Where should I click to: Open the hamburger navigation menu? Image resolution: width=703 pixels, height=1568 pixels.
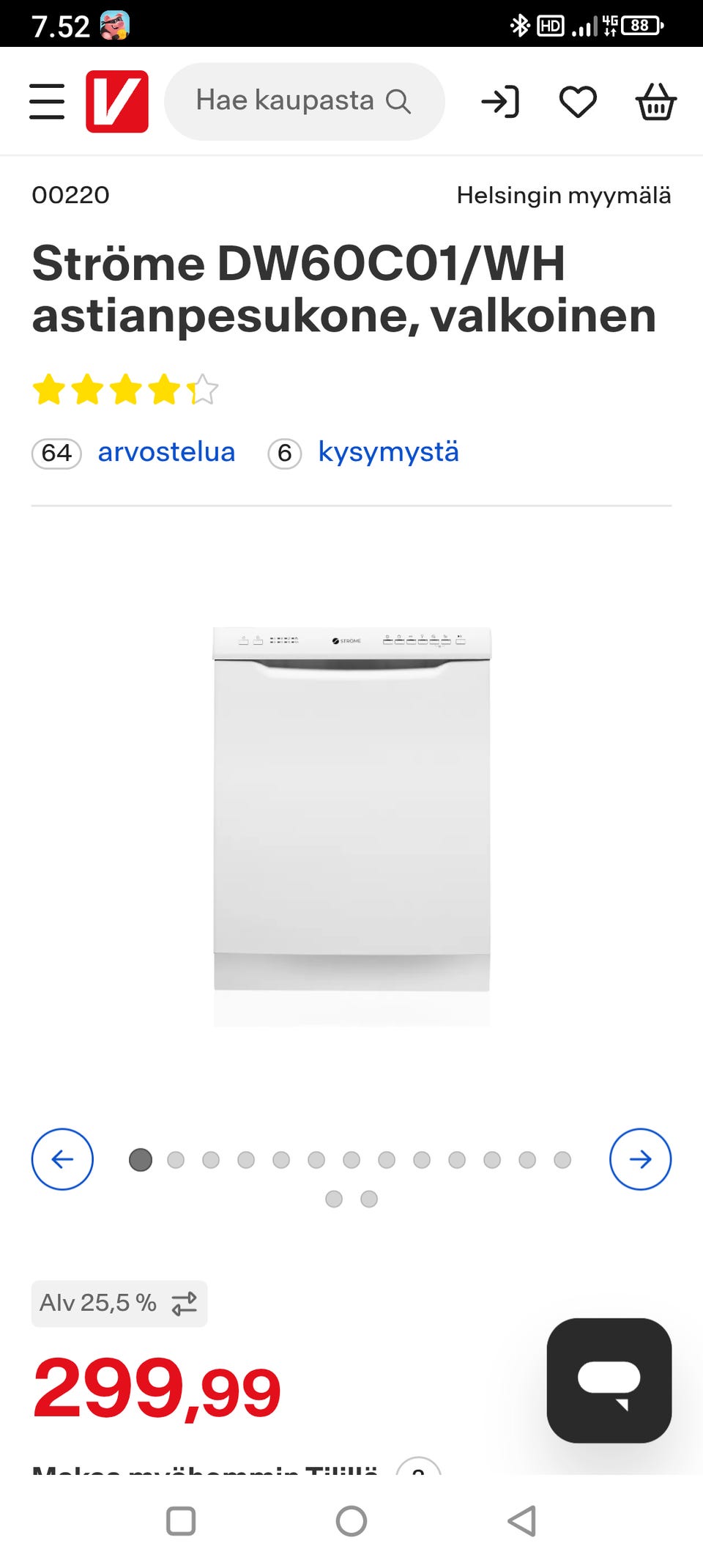coord(46,101)
